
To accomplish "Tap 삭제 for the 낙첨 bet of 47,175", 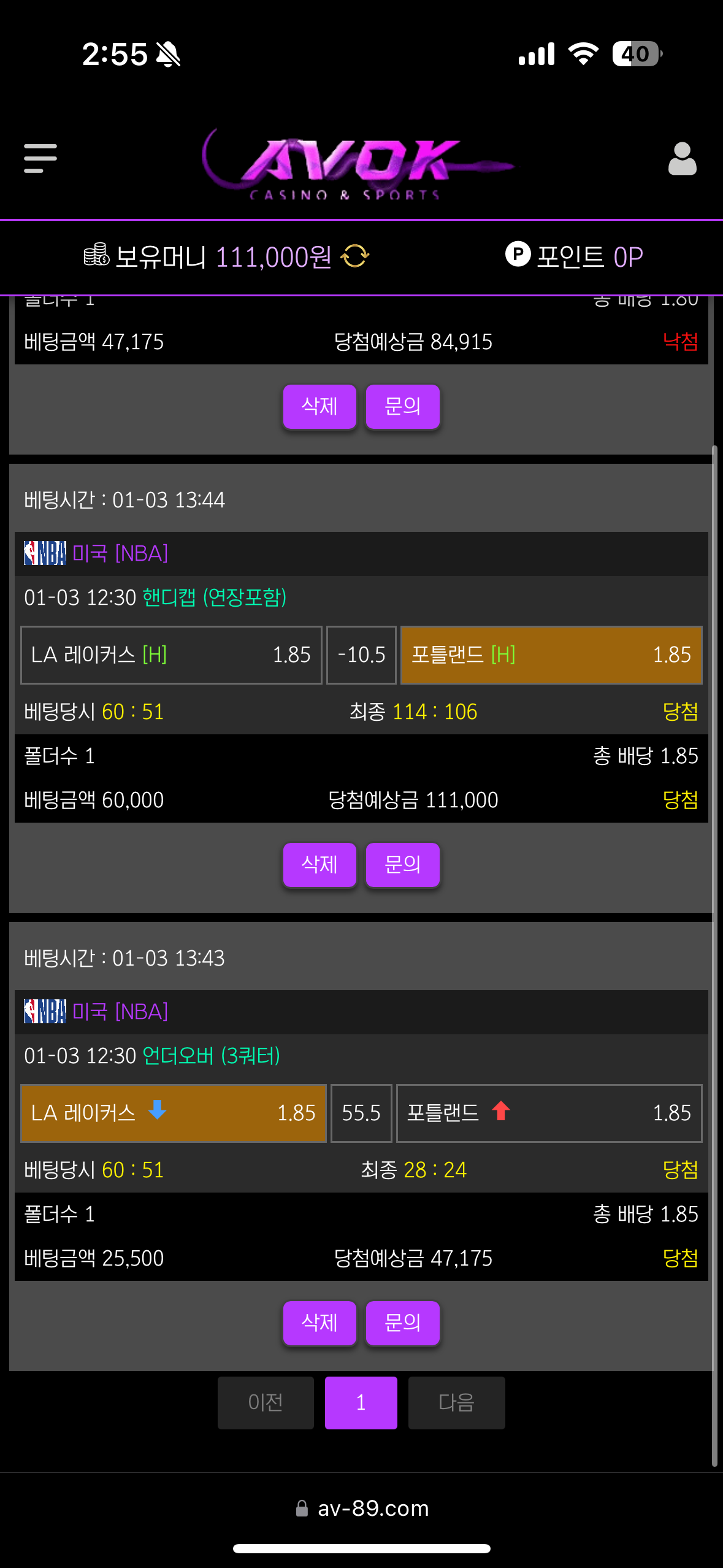I will [x=319, y=407].
